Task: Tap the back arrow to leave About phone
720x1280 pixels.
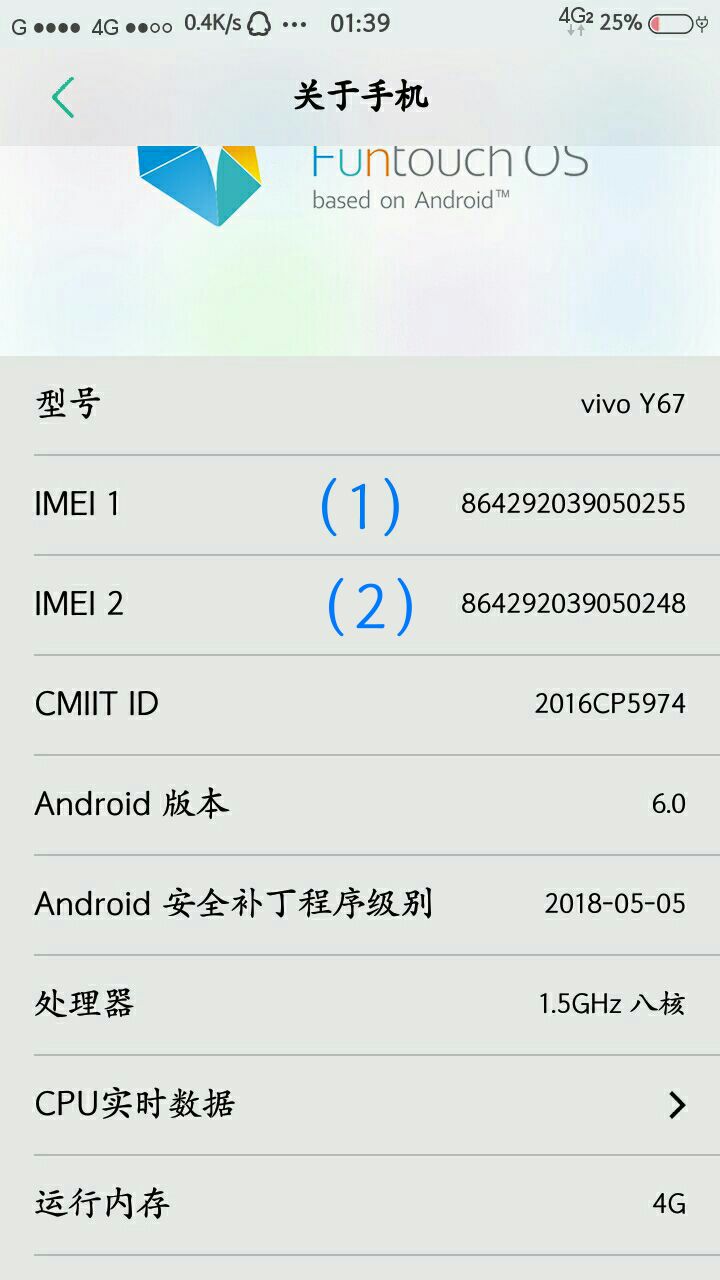Action: (62, 99)
